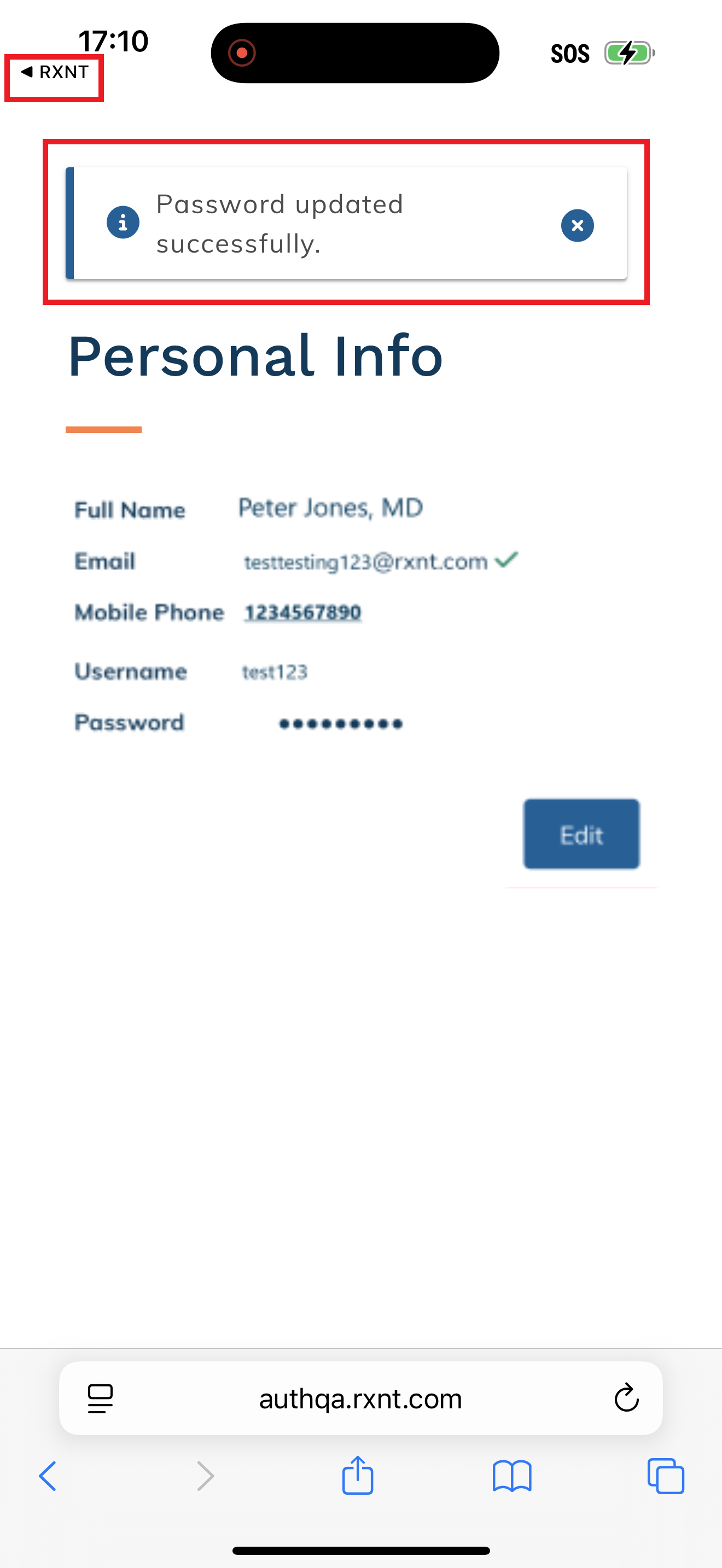Dismiss the password updated notification
This screenshot has height=1568, width=722.
tap(577, 226)
